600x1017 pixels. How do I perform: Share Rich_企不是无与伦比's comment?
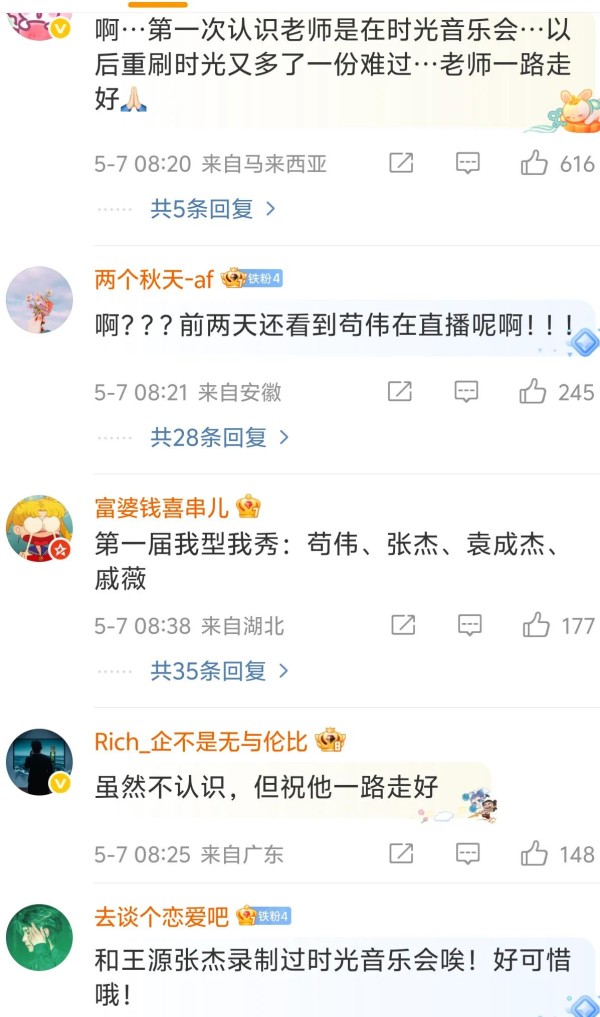[x=401, y=854]
